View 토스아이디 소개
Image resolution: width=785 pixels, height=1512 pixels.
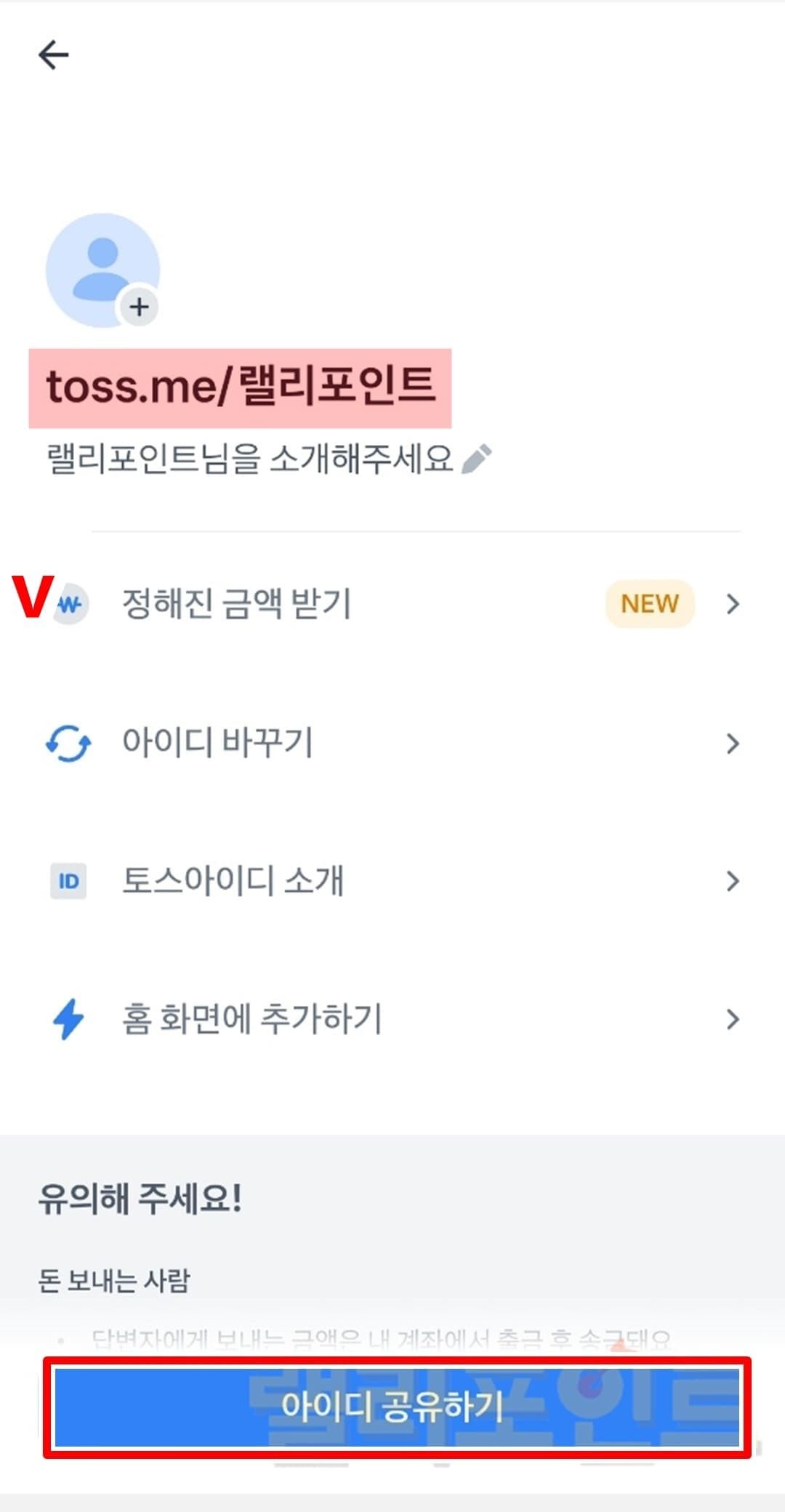click(392, 881)
